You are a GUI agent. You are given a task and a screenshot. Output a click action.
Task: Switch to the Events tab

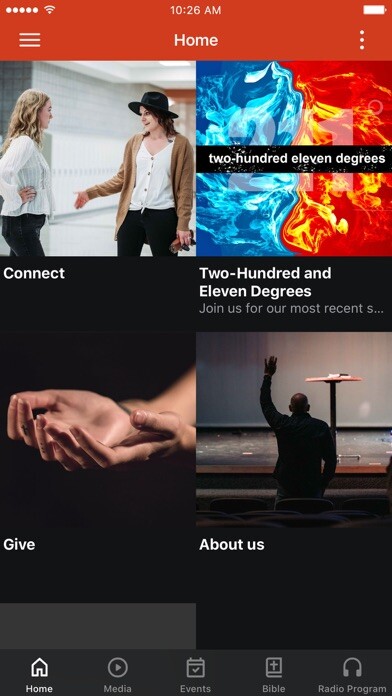196,675
